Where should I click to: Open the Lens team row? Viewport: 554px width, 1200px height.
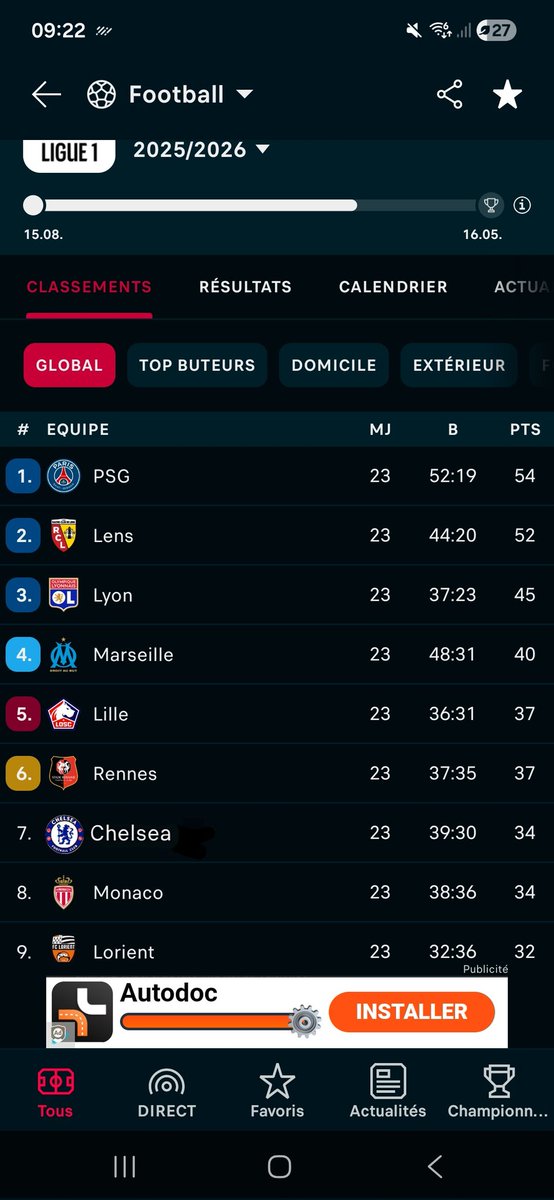[277, 536]
